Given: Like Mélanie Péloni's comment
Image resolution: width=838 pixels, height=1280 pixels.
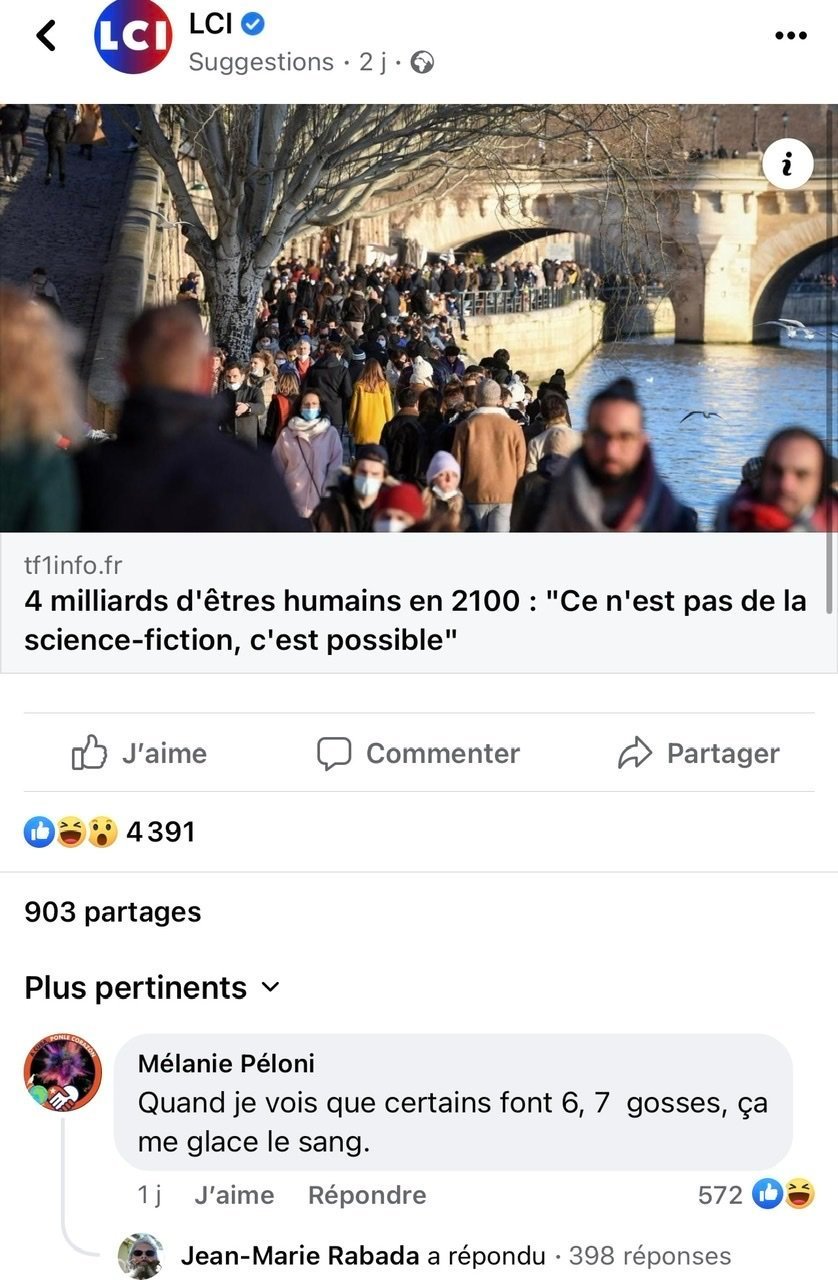Looking at the screenshot, I should (x=234, y=1195).
